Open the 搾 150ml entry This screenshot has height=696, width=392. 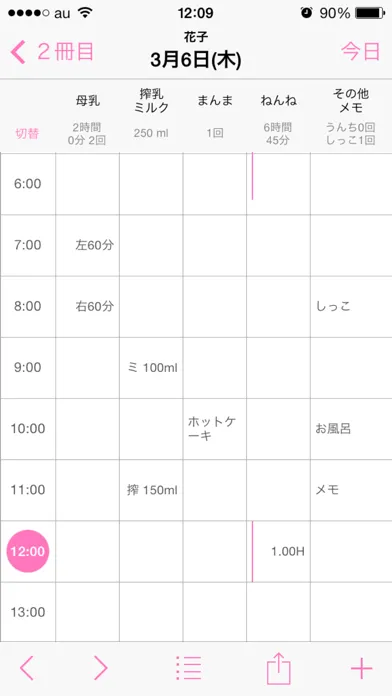click(x=152, y=490)
